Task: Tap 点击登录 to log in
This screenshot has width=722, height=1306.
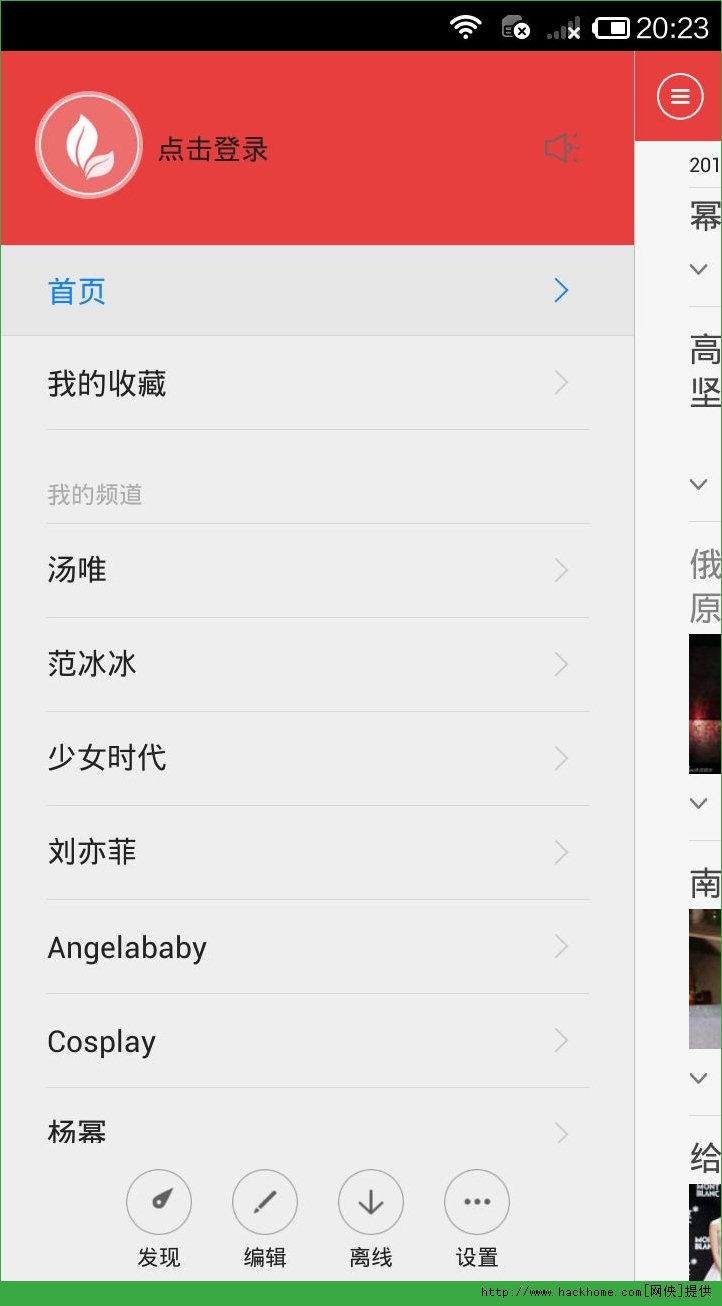Action: [212, 150]
